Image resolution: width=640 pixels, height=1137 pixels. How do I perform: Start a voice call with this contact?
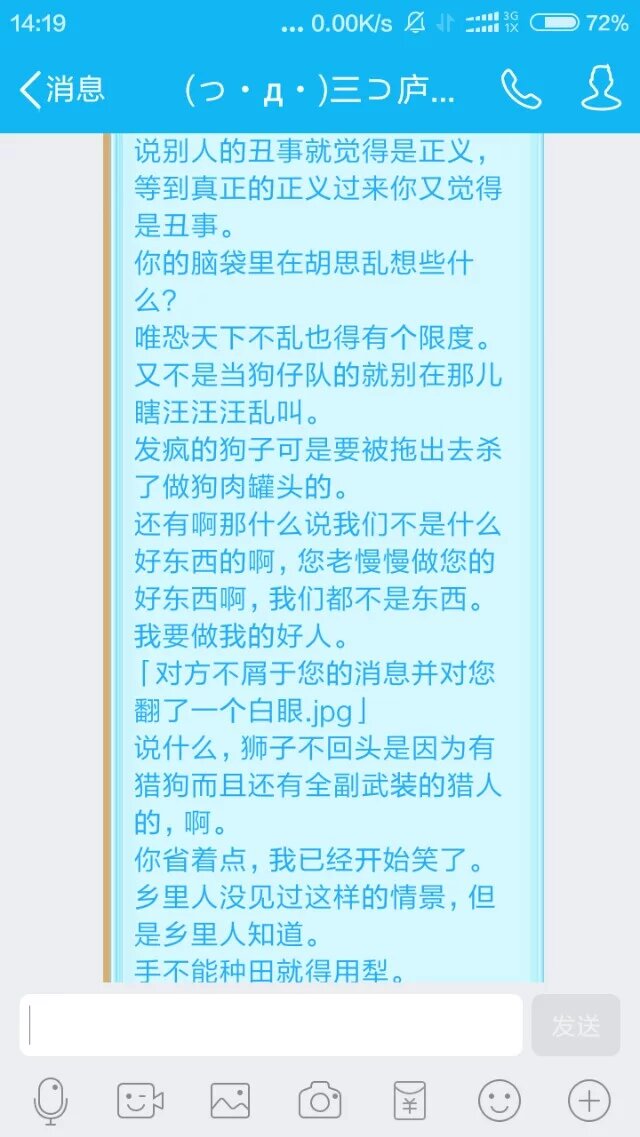pyautogui.click(x=521, y=90)
